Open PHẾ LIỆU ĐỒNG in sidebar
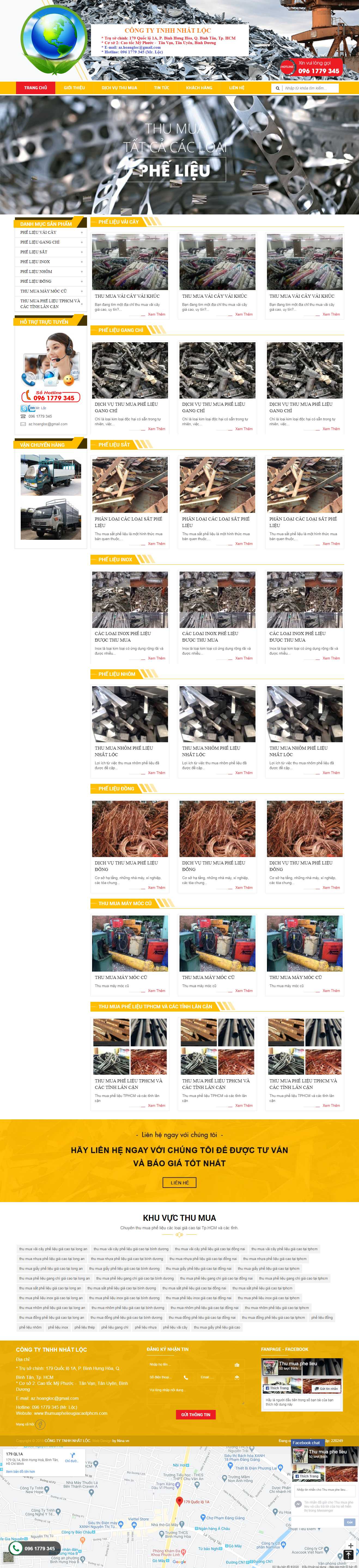The image size is (359, 1568). [36, 281]
